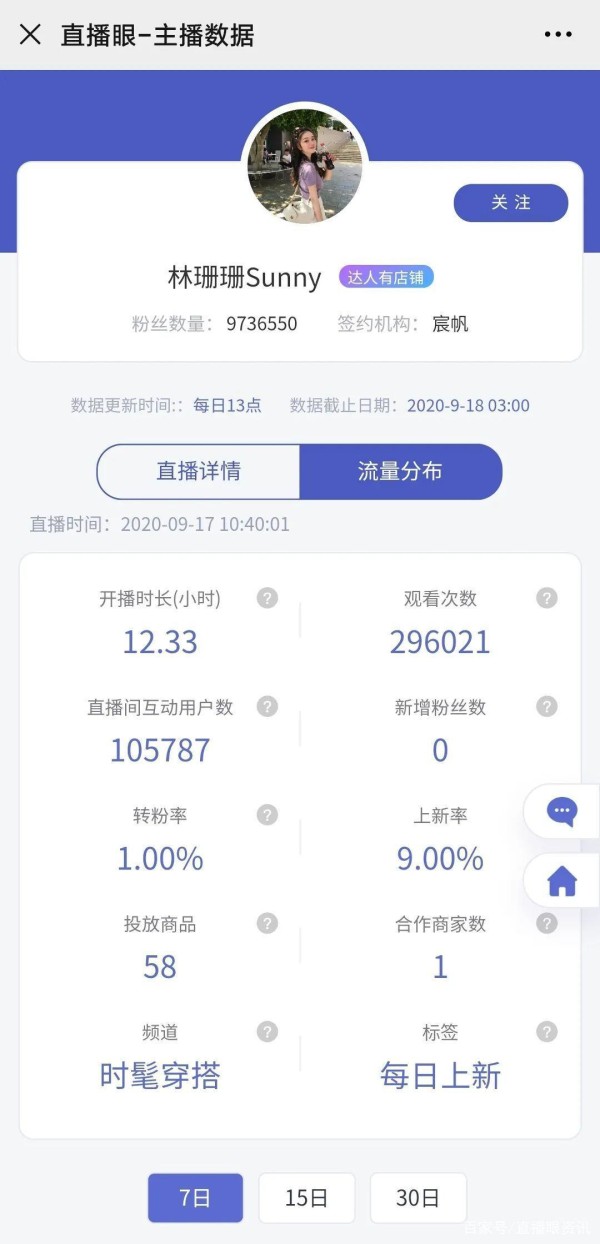600x1244 pixels.
Task: Open the floating chat message button
Action: pos(561,811)
